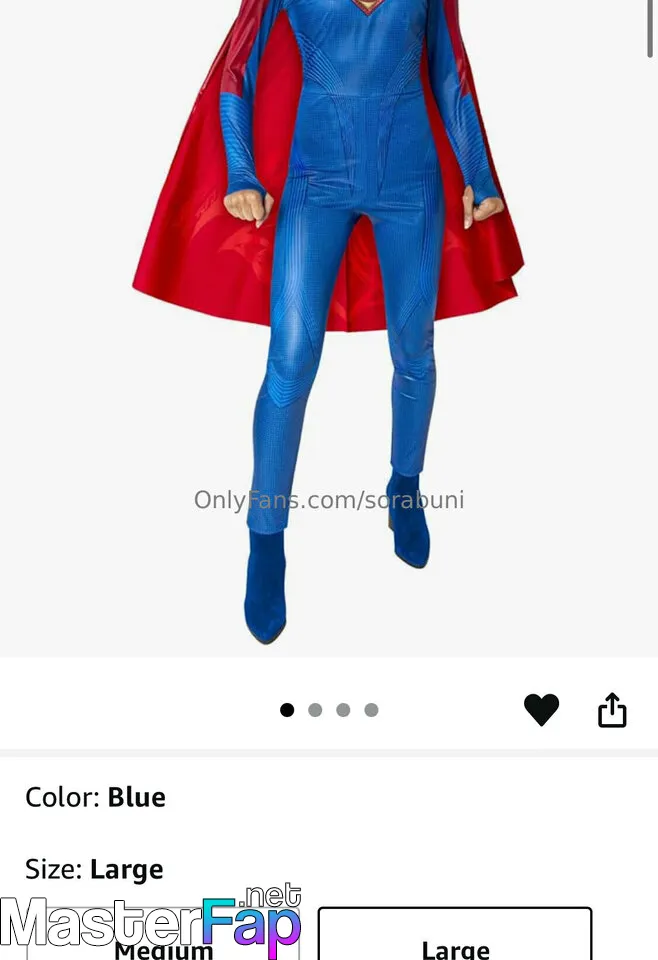
Task: Select the Large size option
Action: coord(455,940)
